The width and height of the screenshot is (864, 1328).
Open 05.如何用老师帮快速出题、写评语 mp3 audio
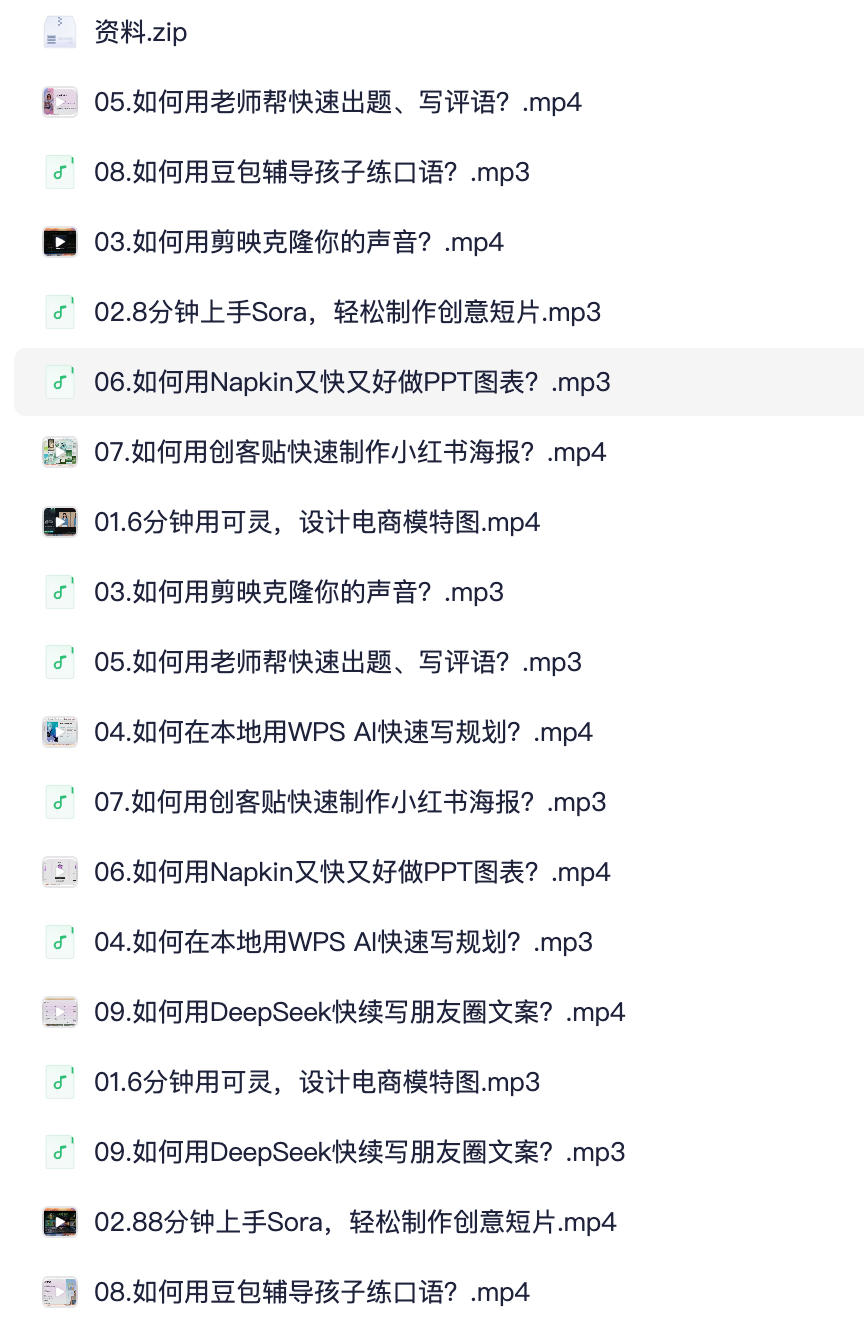(x=337, y=662)
